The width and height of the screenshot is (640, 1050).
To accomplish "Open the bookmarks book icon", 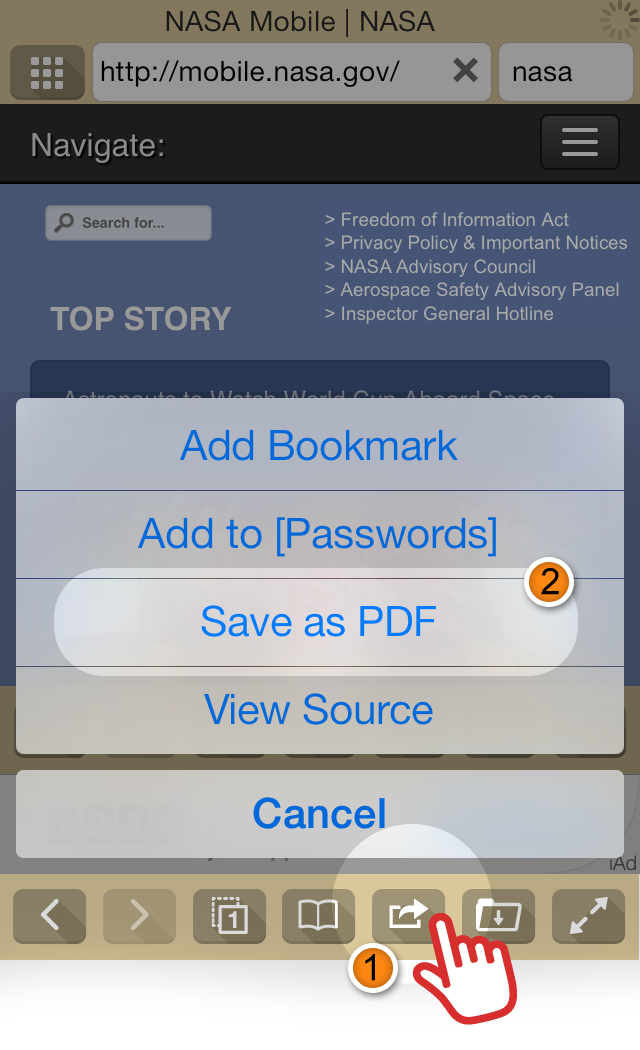I will [x=319, y=916].
